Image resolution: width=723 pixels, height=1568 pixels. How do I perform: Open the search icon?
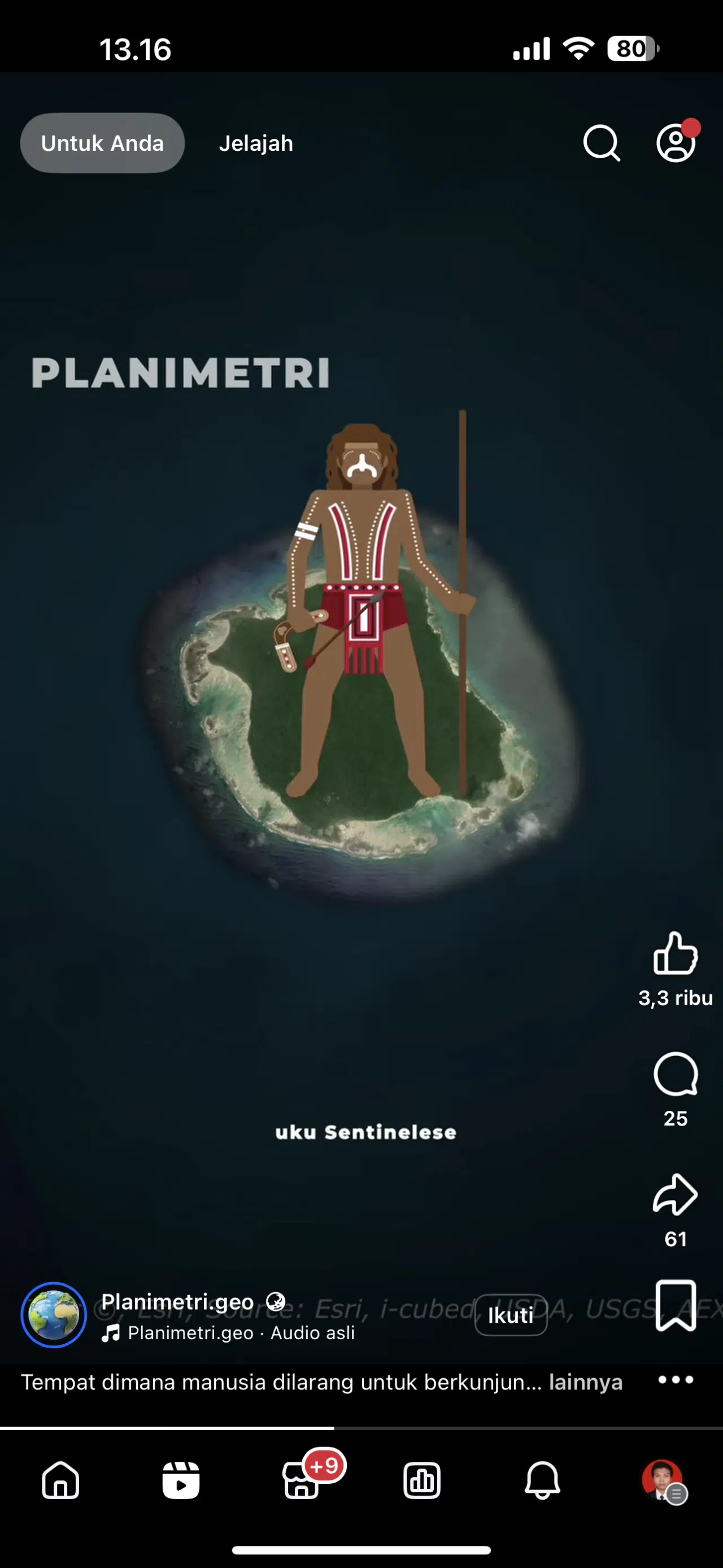click(602, 143)
